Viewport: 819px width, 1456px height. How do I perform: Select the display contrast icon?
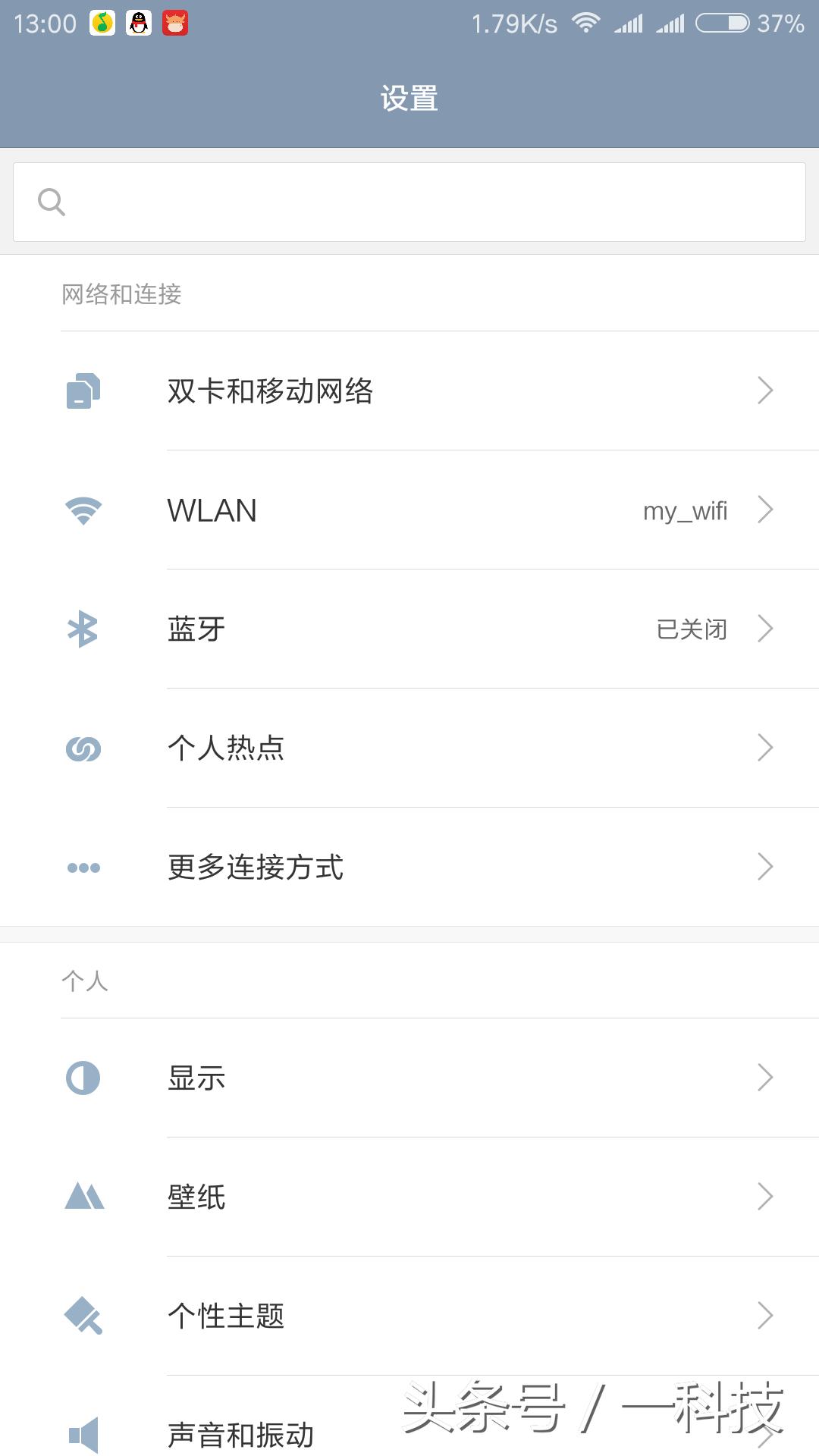[x=83, y=1078]
